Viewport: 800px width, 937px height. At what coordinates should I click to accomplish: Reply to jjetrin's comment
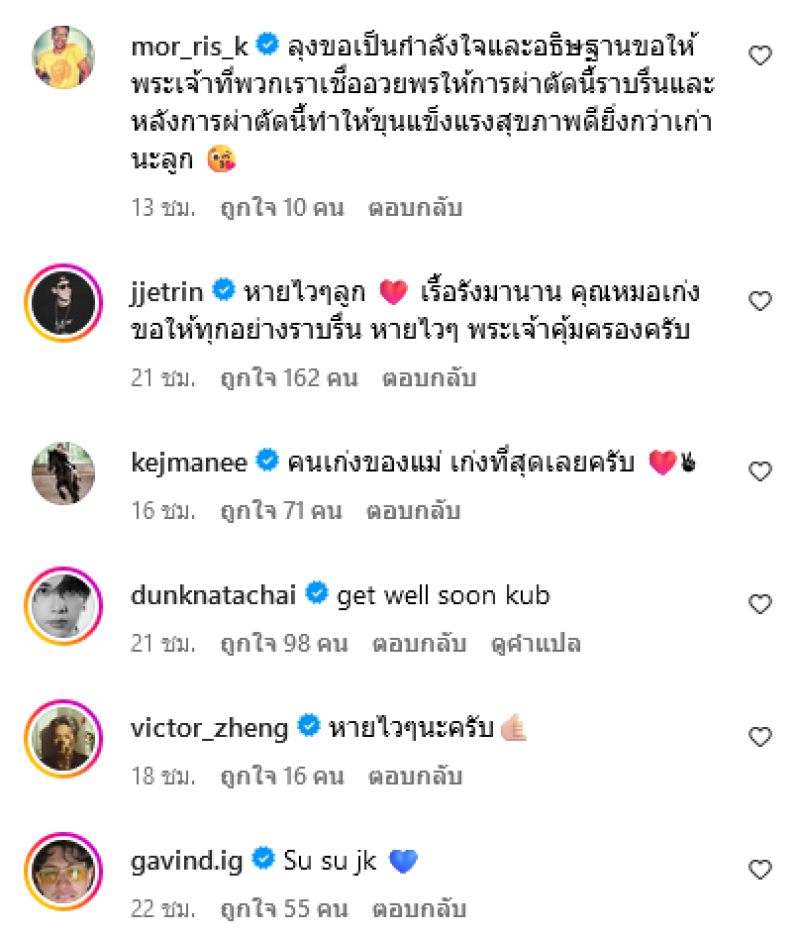[x=428, y=378]
